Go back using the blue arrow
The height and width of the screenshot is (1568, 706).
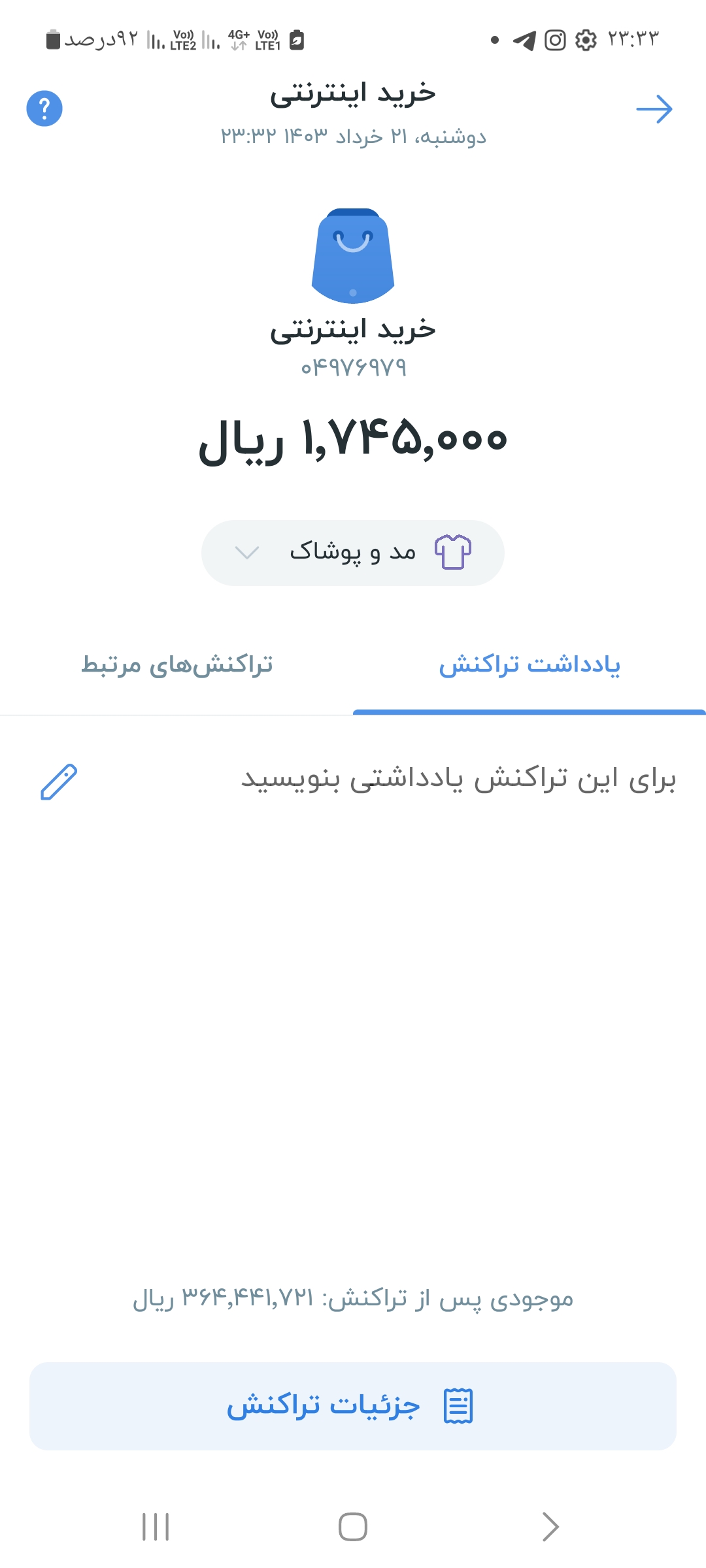(654, 109)
